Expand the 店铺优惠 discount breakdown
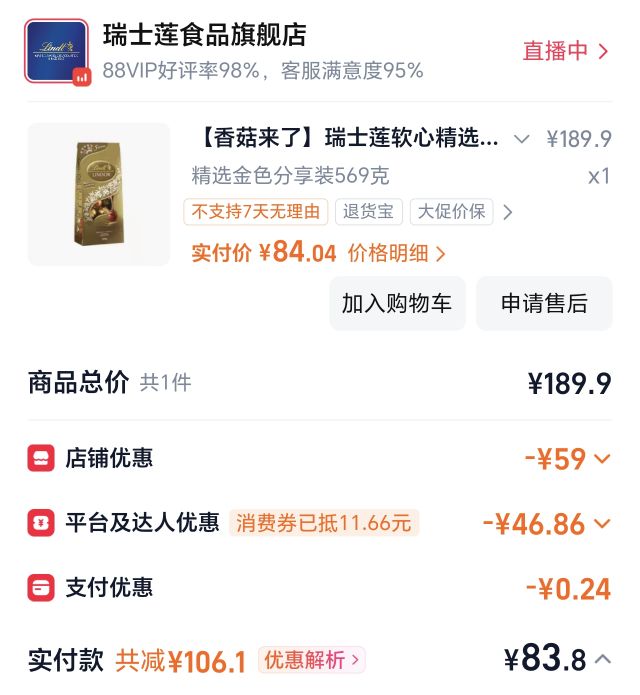 pos(603,458)
